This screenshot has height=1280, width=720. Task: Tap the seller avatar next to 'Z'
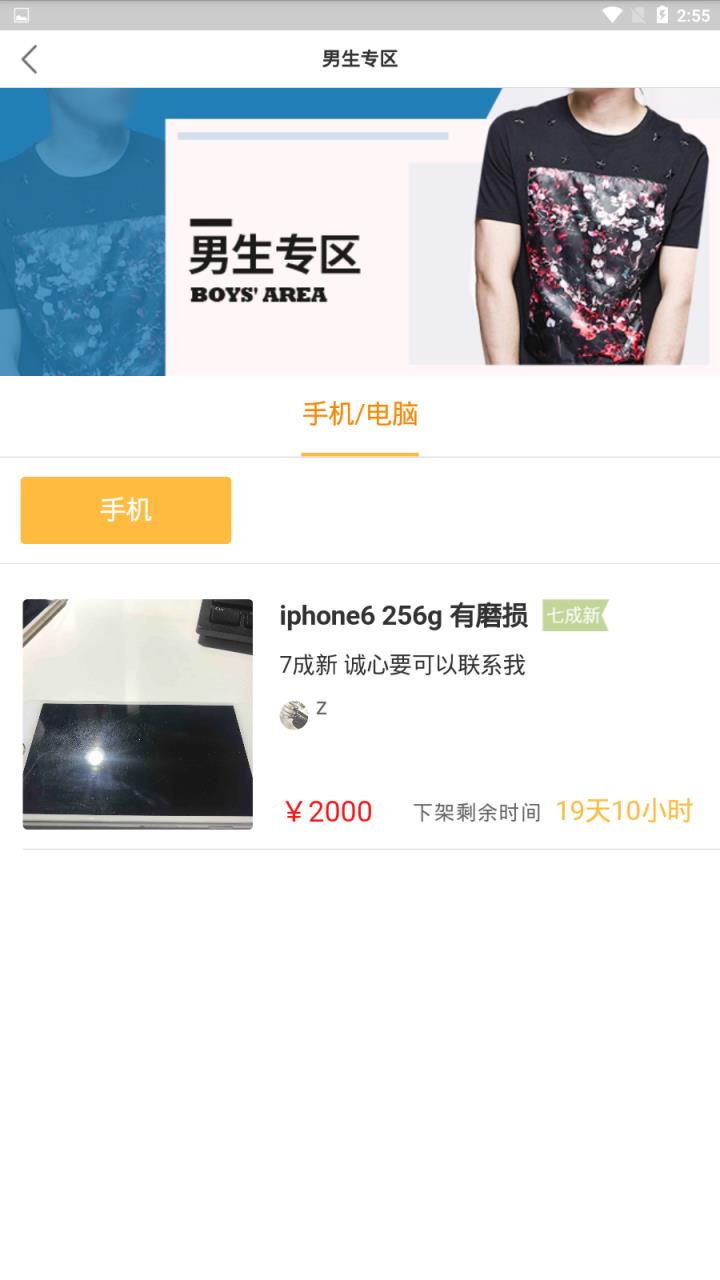294,710
